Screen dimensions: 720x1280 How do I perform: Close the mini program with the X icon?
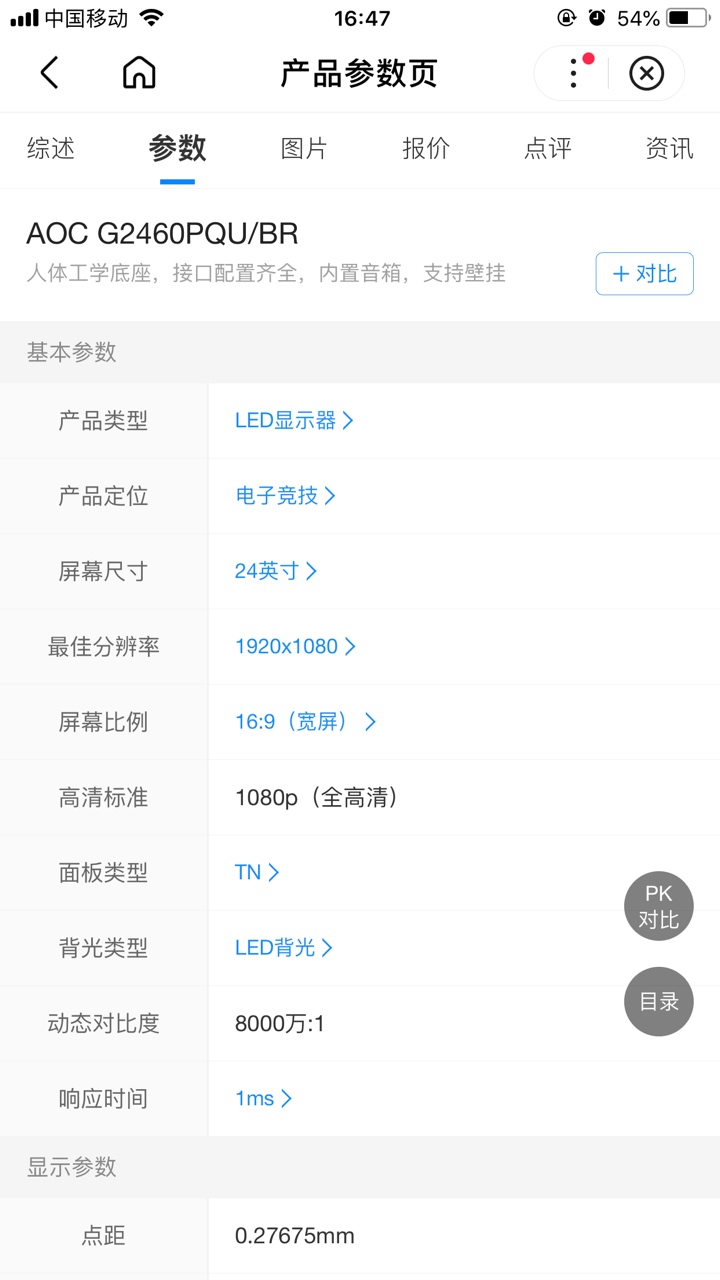point(646,73)
